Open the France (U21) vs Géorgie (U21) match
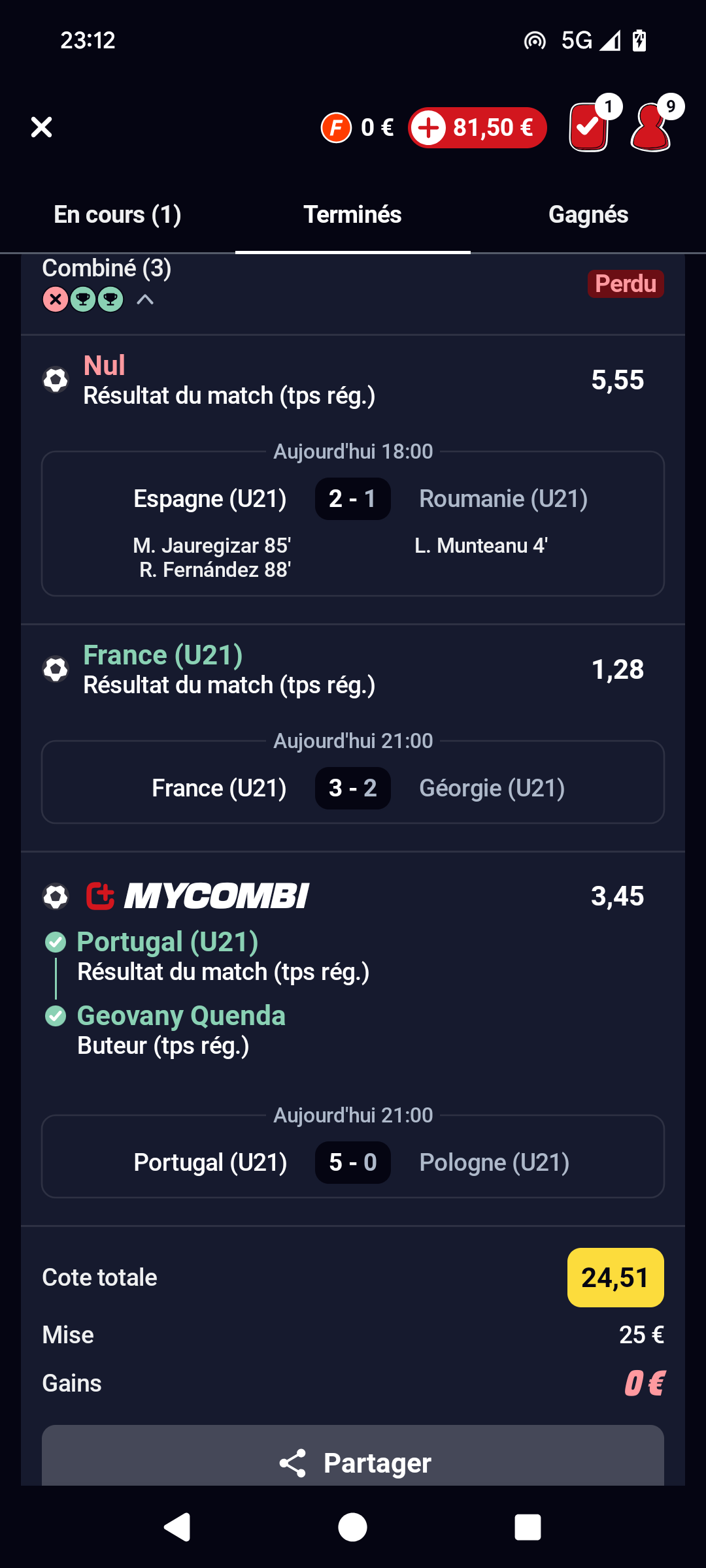The width and height of the screenshot is (706, 1568). 353,782
